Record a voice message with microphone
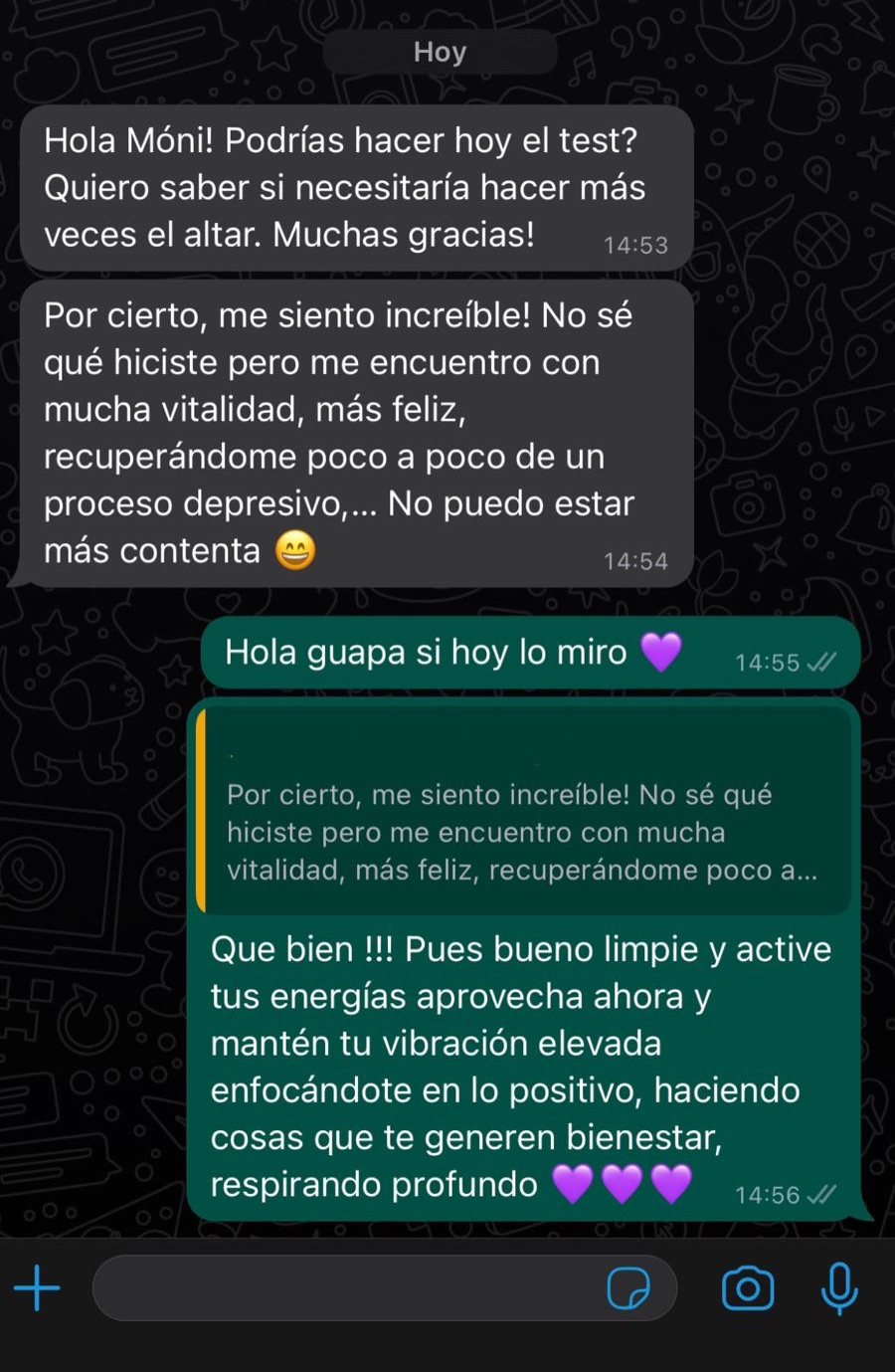This screenshot has height=1372, width=895. 839,1288
